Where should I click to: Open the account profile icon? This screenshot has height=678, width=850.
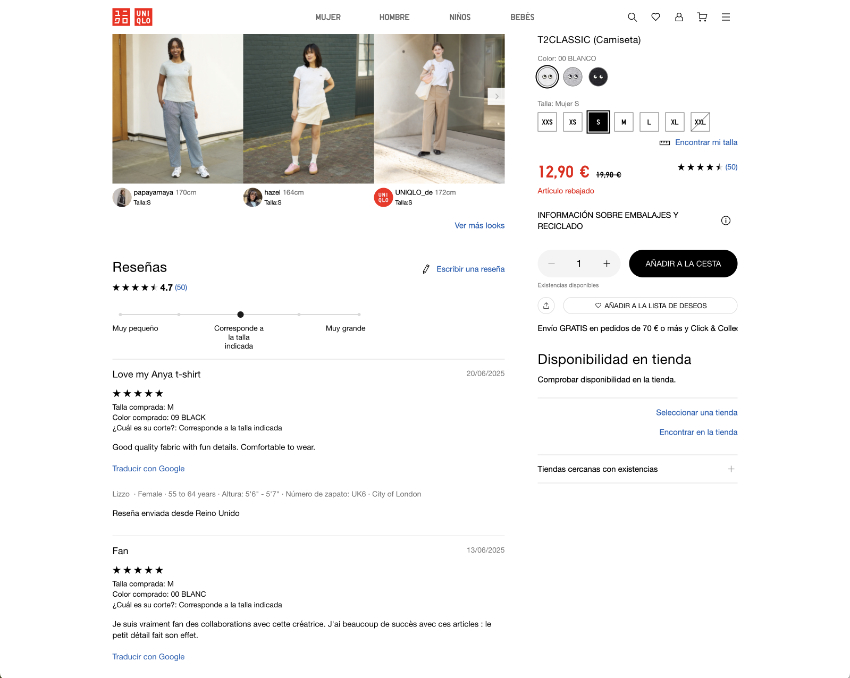point(679,17)
